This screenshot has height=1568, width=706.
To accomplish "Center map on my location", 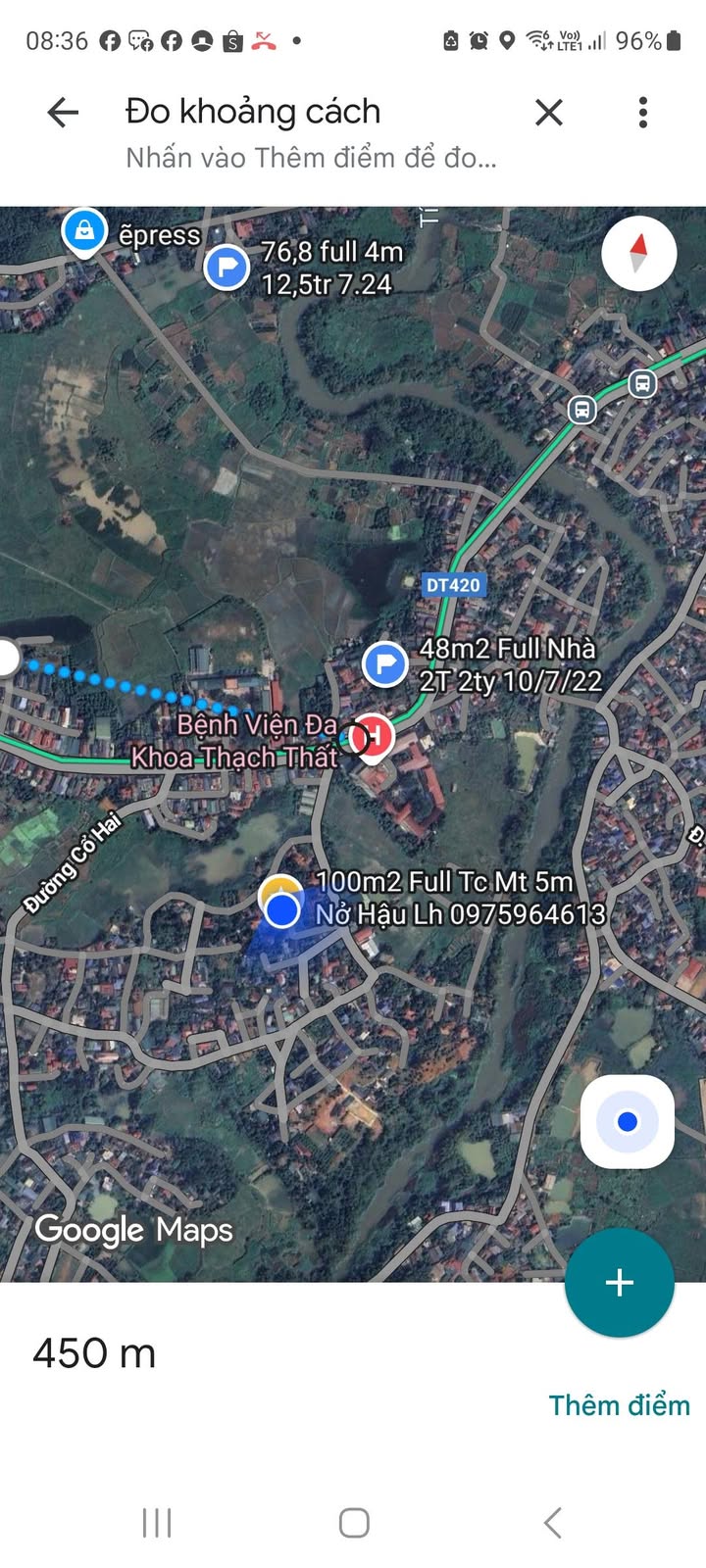I will click(628, 1122).
